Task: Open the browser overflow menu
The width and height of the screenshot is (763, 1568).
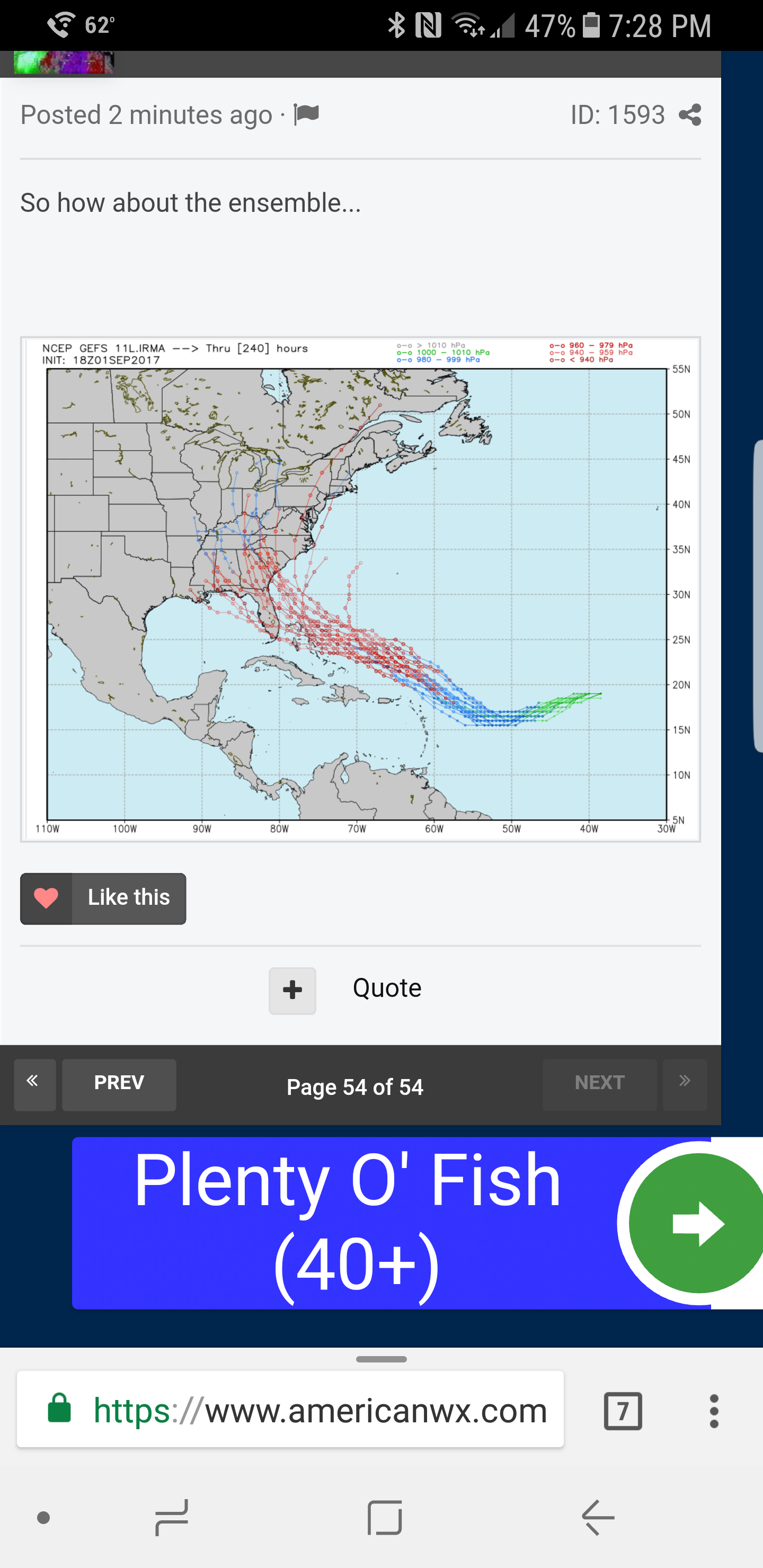Action: click(714, 1410)
